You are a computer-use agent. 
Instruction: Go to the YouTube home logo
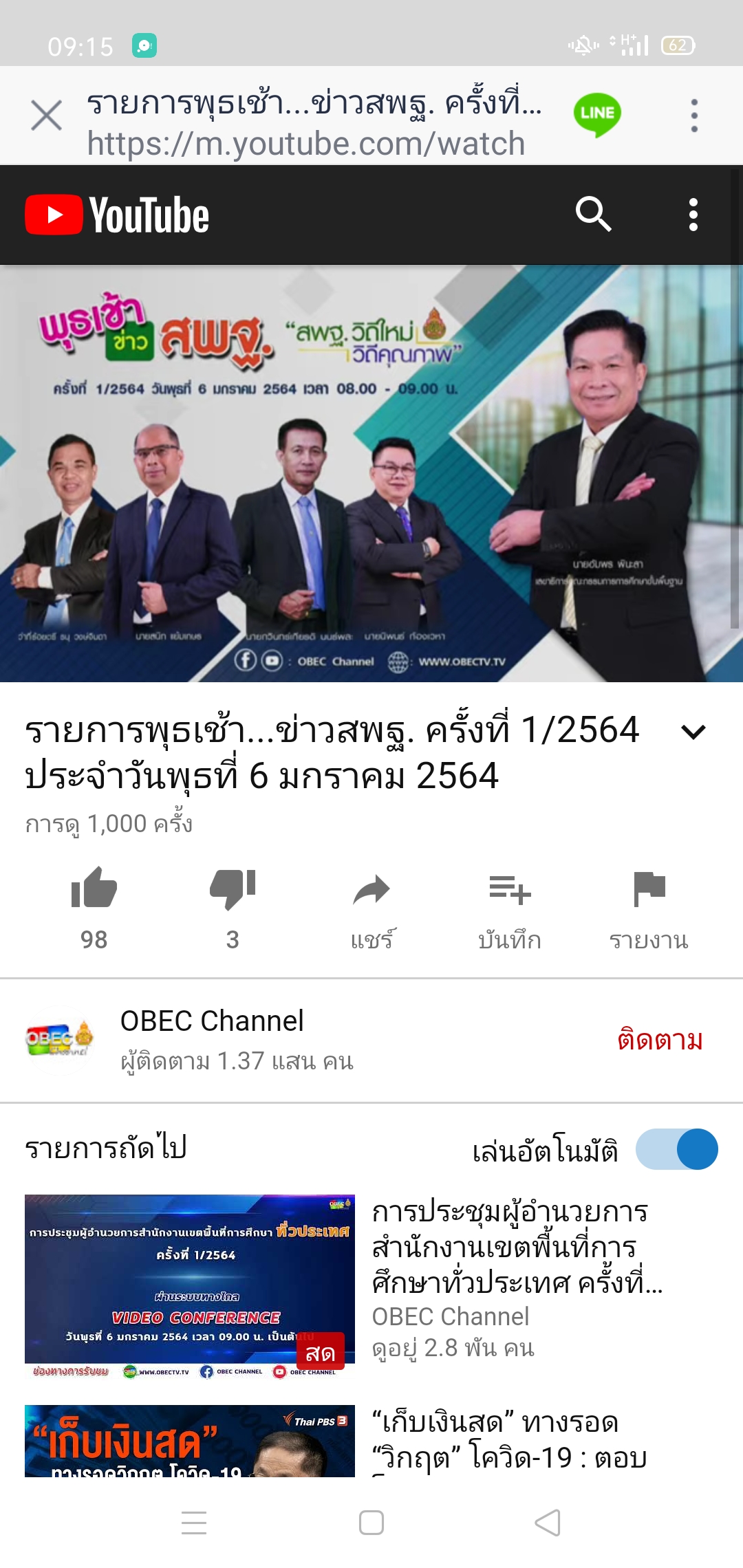point(117,215)
